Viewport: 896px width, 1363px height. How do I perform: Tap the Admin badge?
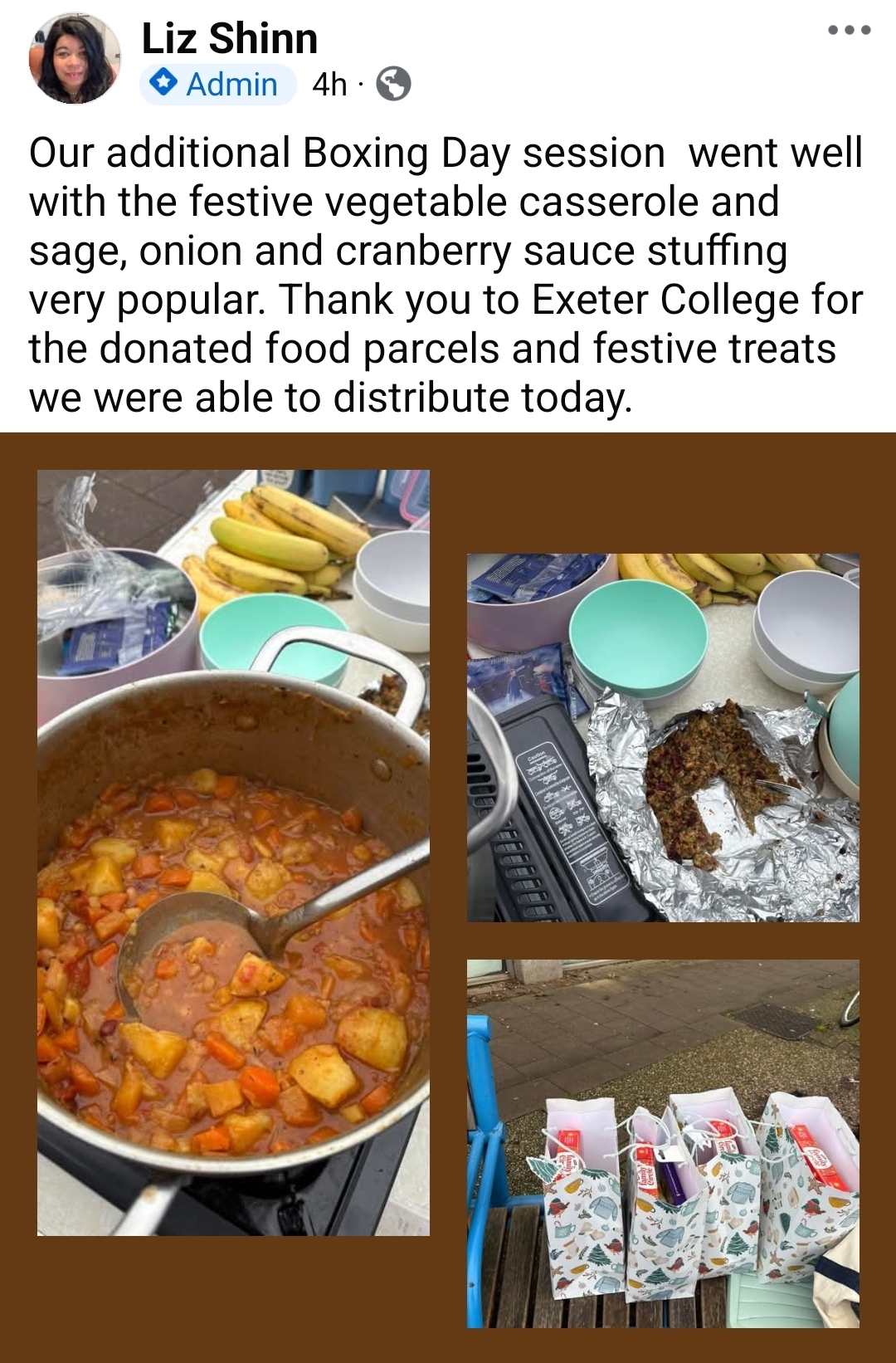coord(217,85)
